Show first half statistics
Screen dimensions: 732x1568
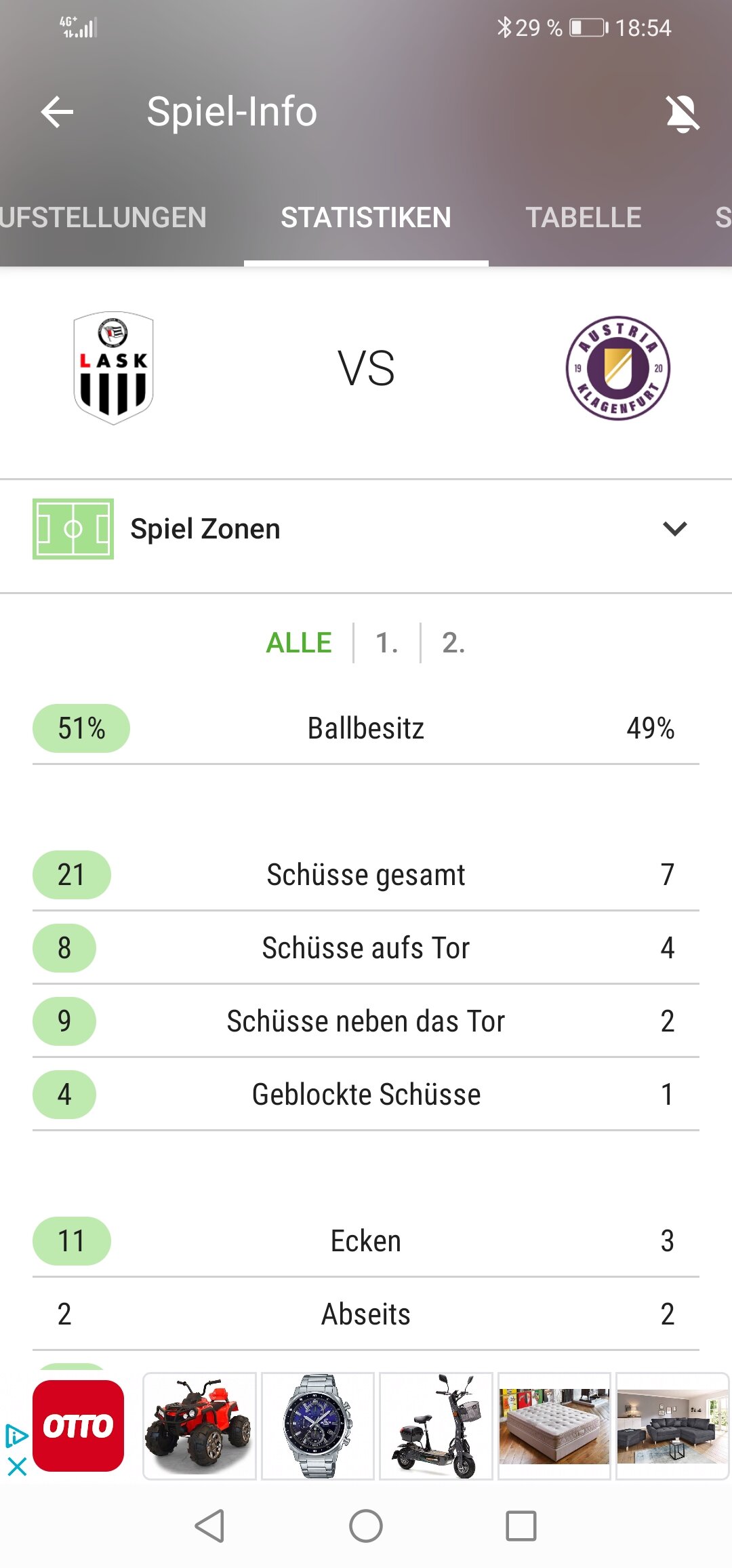[x=387, y=642]
